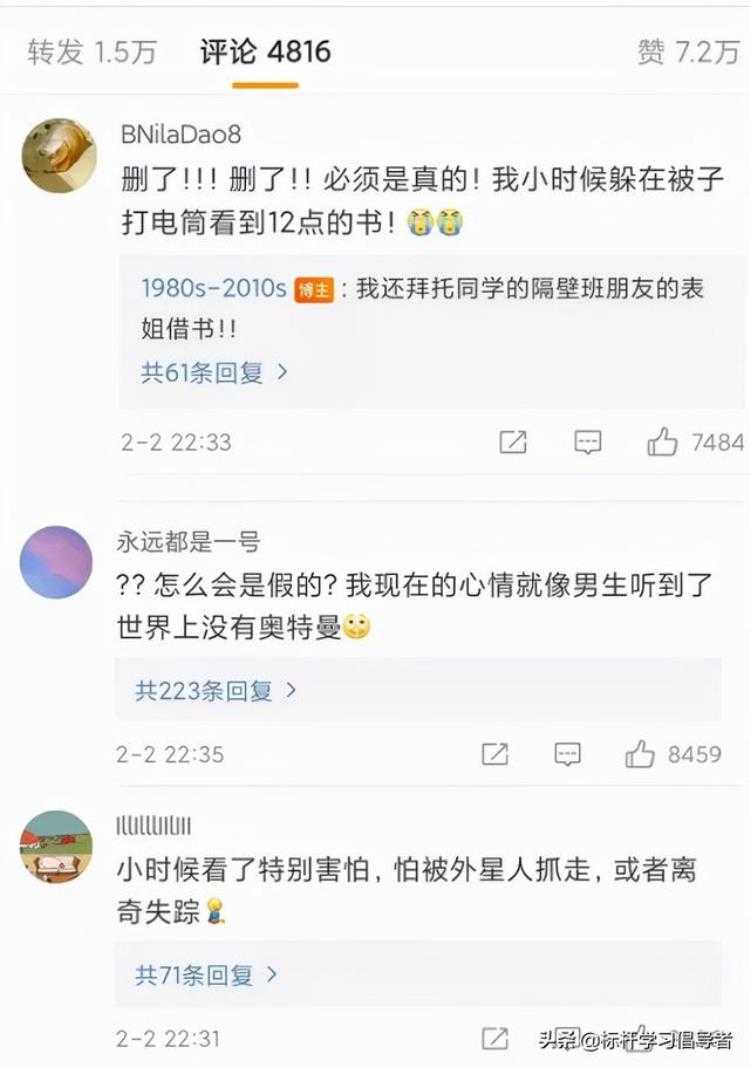Open 1980s-2010s blogger profile link
Image resolution: width=750 pixels, height=1067 pixels.
point(214,288)
